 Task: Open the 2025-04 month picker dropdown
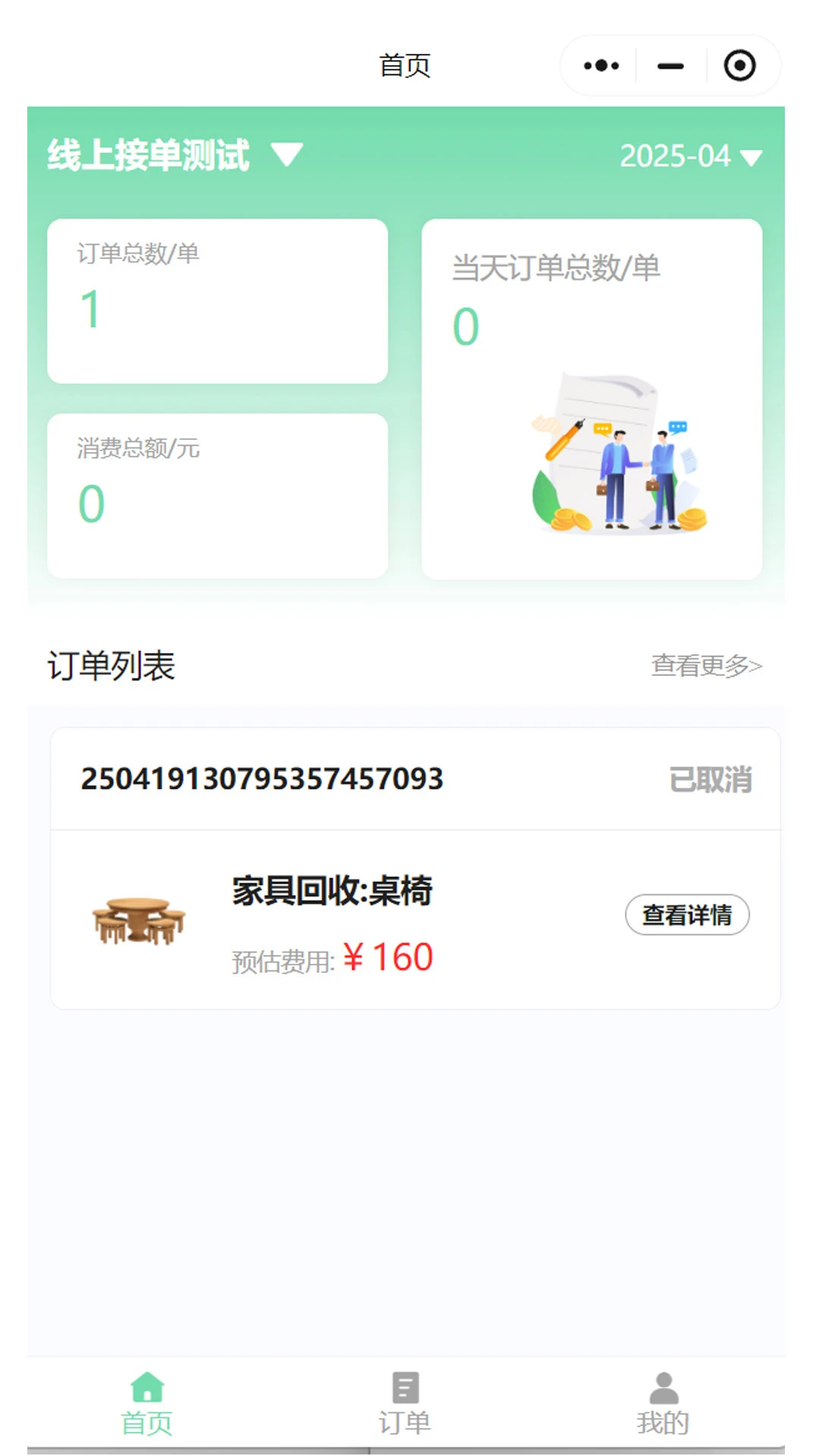click(x=689, y=156)
